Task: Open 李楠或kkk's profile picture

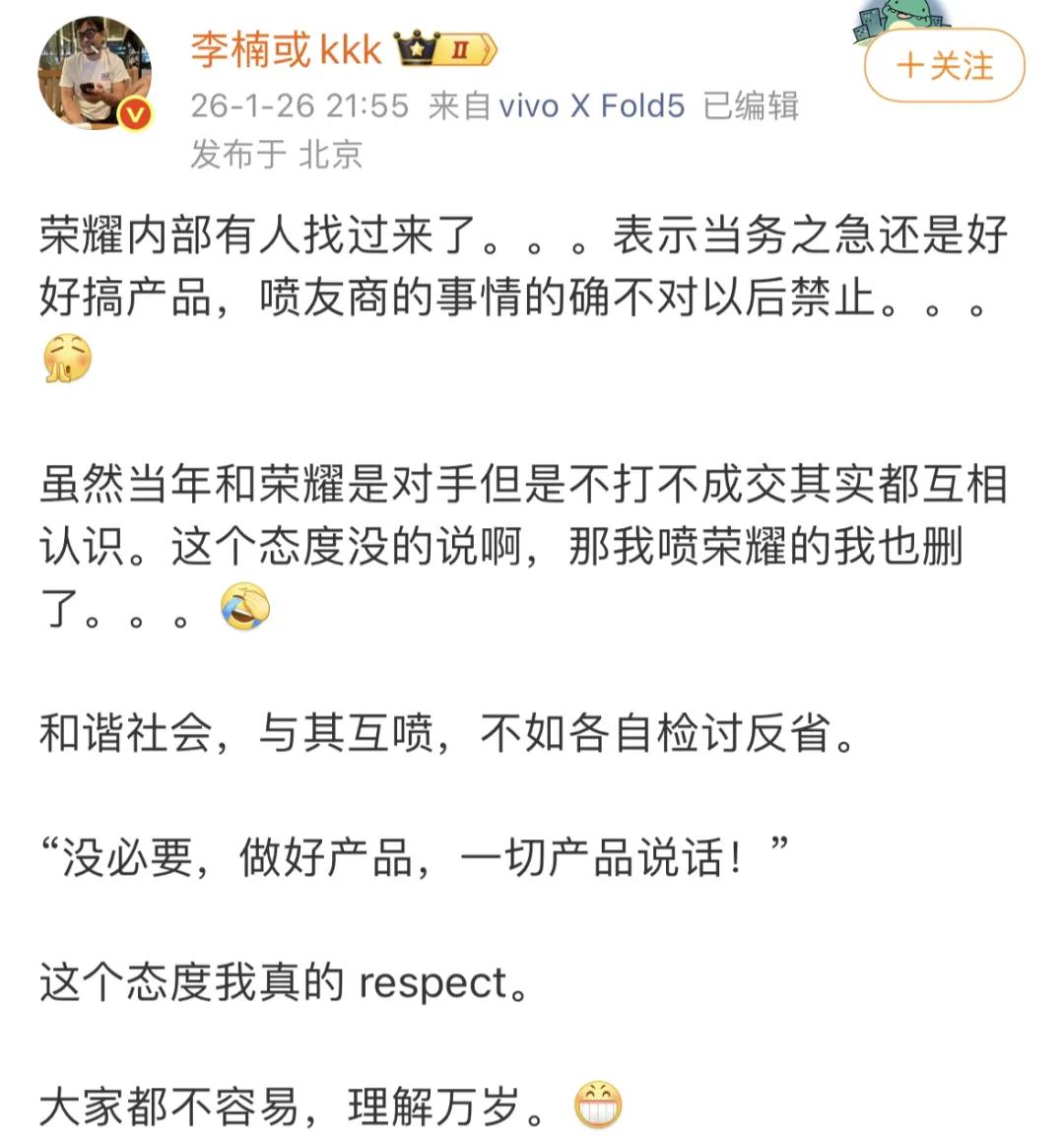Action: click(96, 73)
